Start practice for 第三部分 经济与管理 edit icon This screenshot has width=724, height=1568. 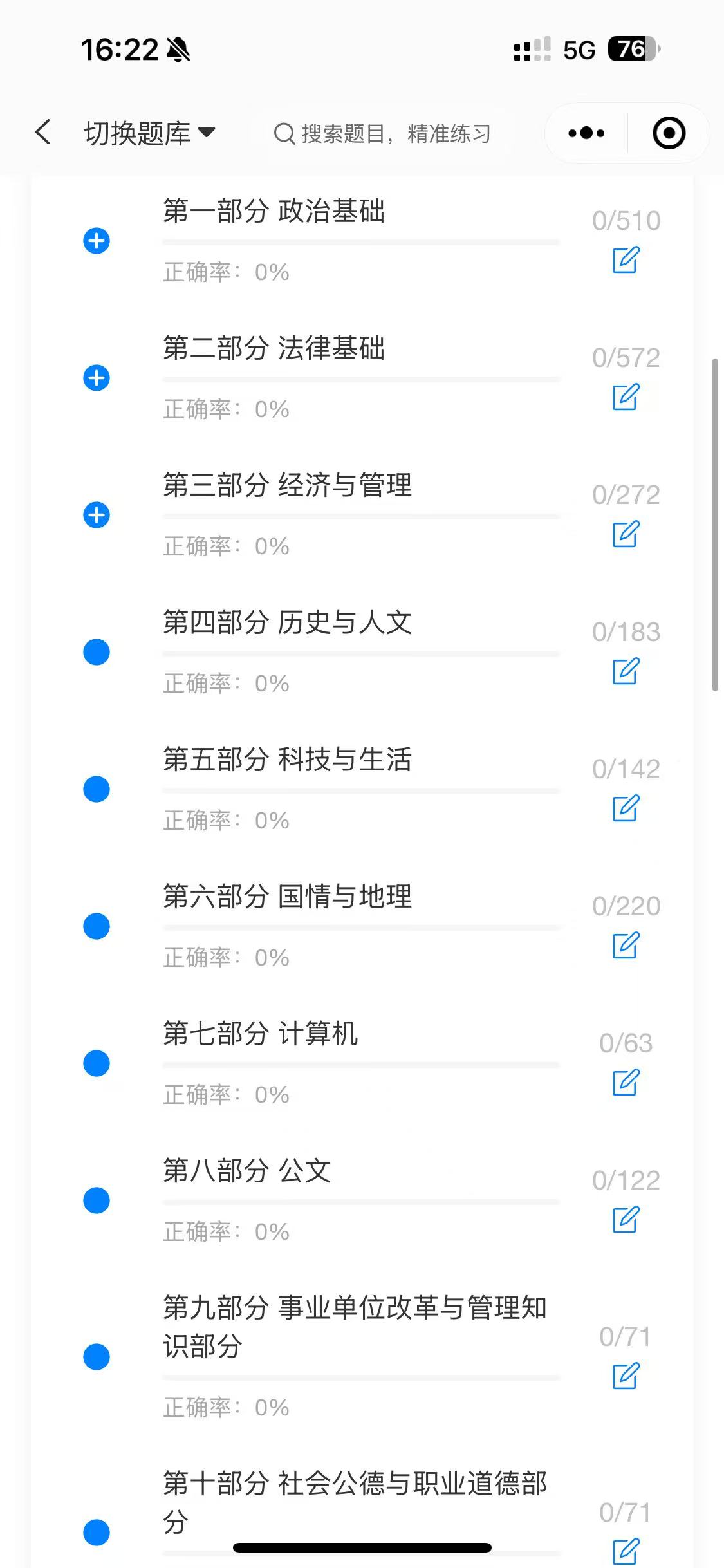click(626, 534)
